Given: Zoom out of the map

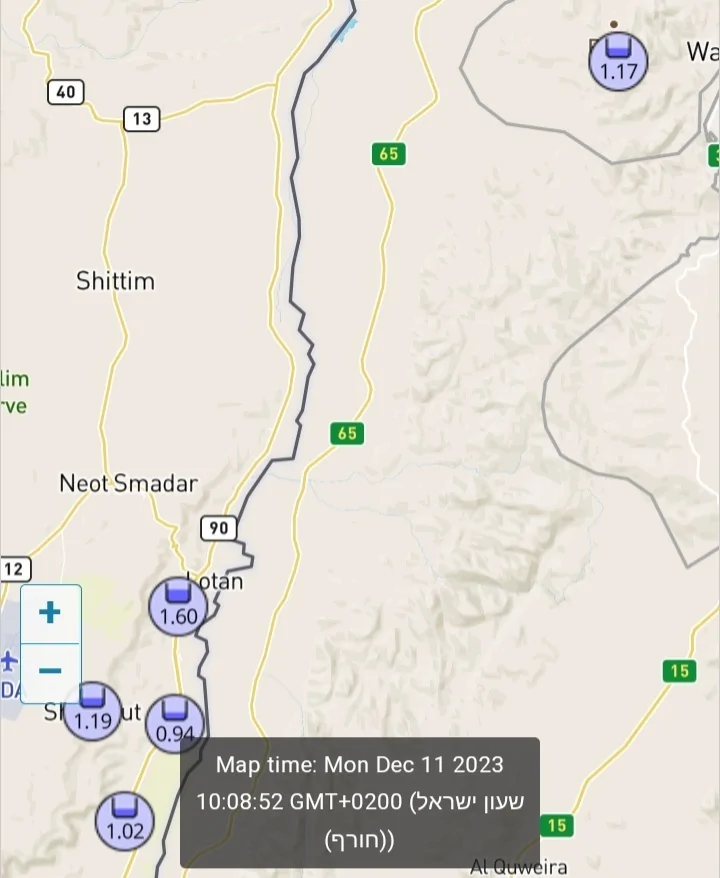Looking at the screenshot, I should [x=50, y=672].
